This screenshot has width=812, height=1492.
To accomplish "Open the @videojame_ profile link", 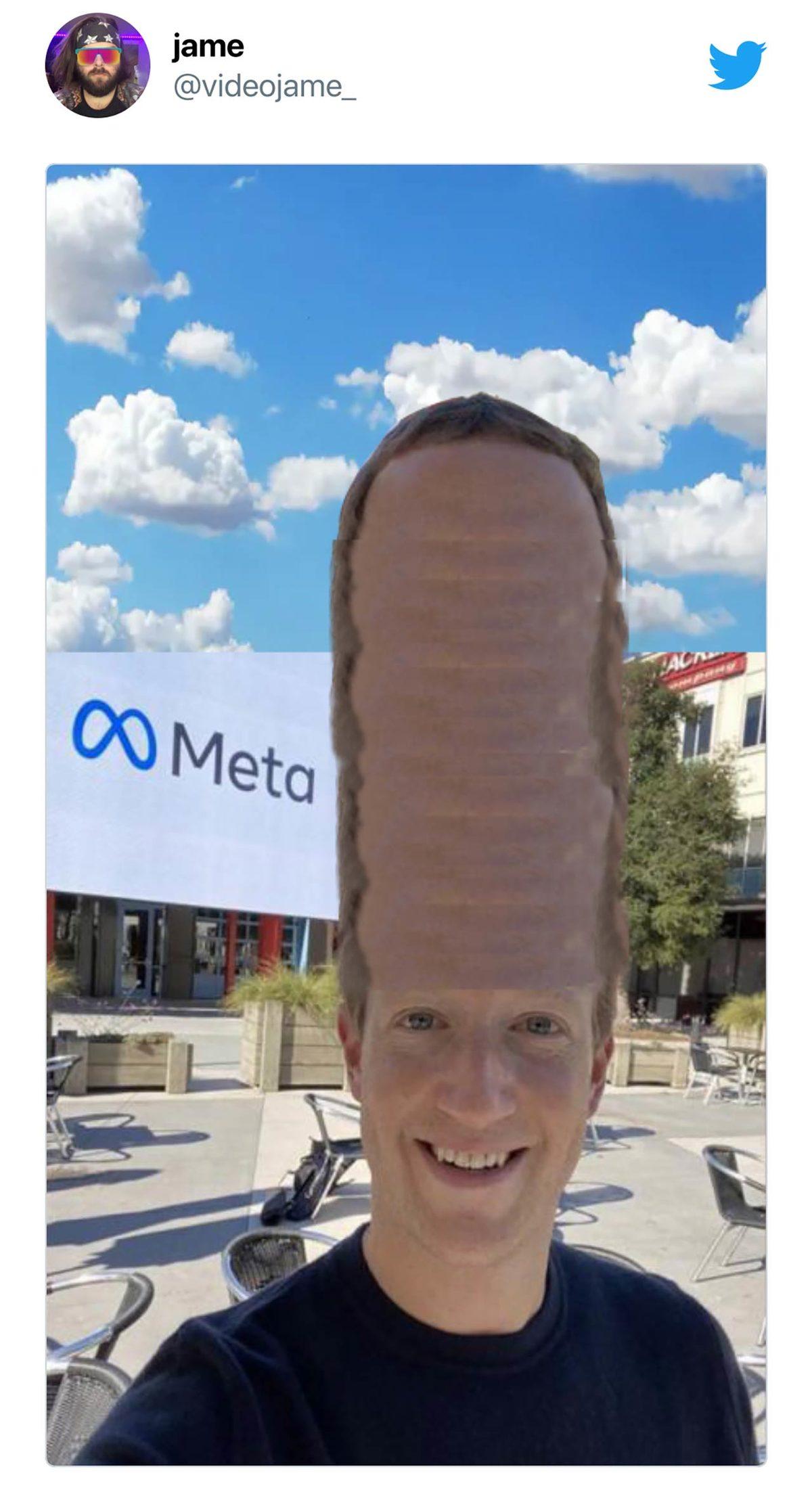I will (x=265, y=87).
